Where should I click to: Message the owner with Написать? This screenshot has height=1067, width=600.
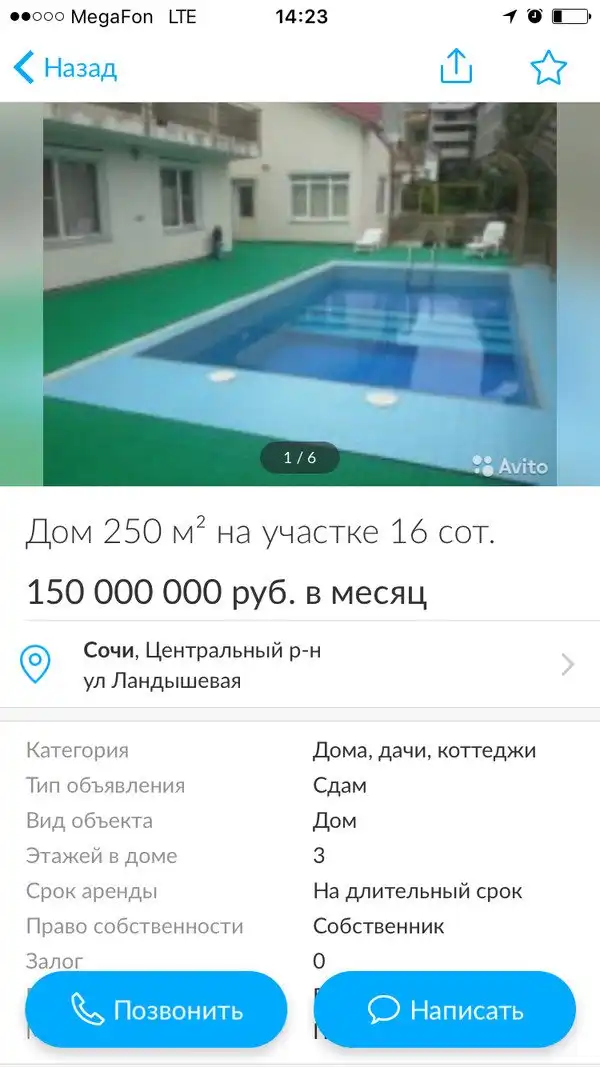click(x=445, y=1010)
